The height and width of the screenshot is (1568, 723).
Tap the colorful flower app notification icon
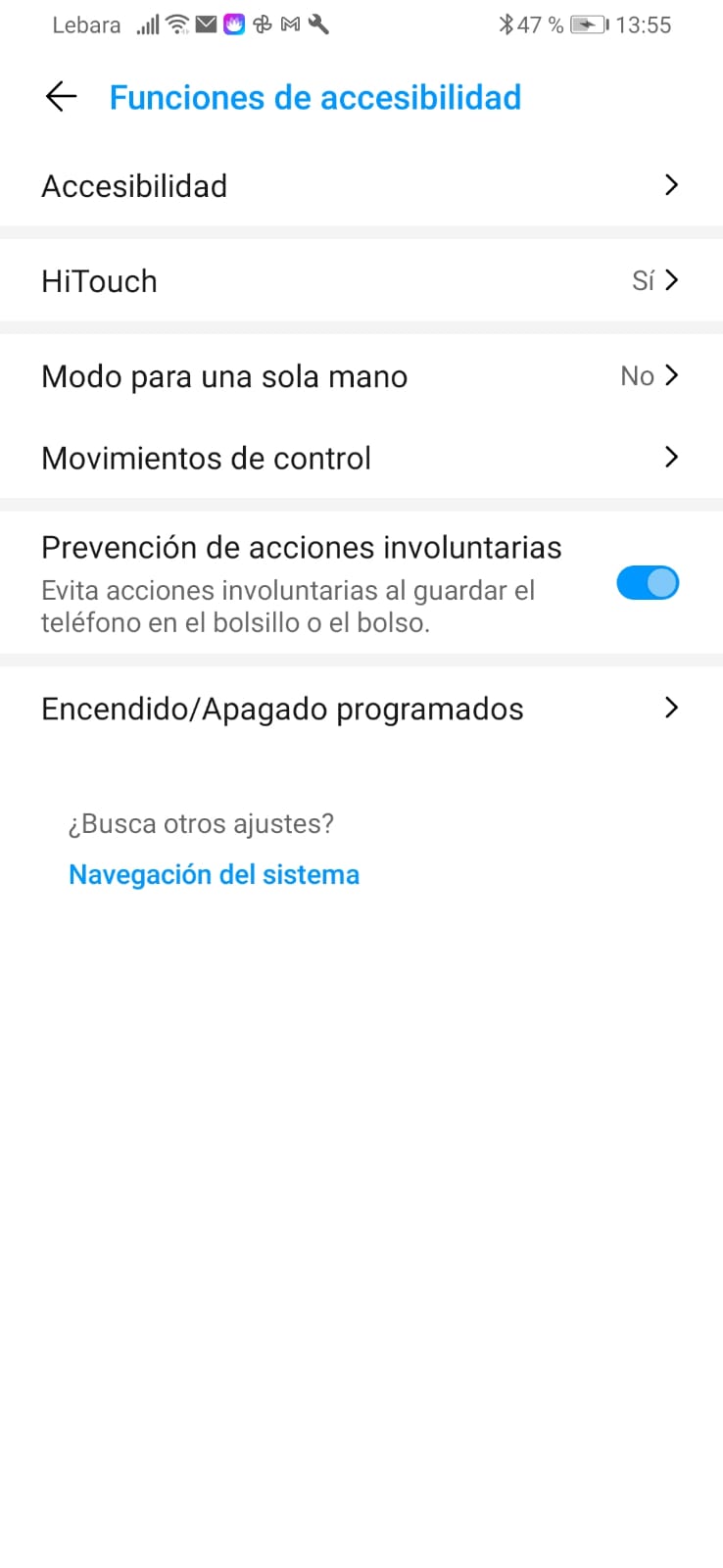click(x=233, y=24)
